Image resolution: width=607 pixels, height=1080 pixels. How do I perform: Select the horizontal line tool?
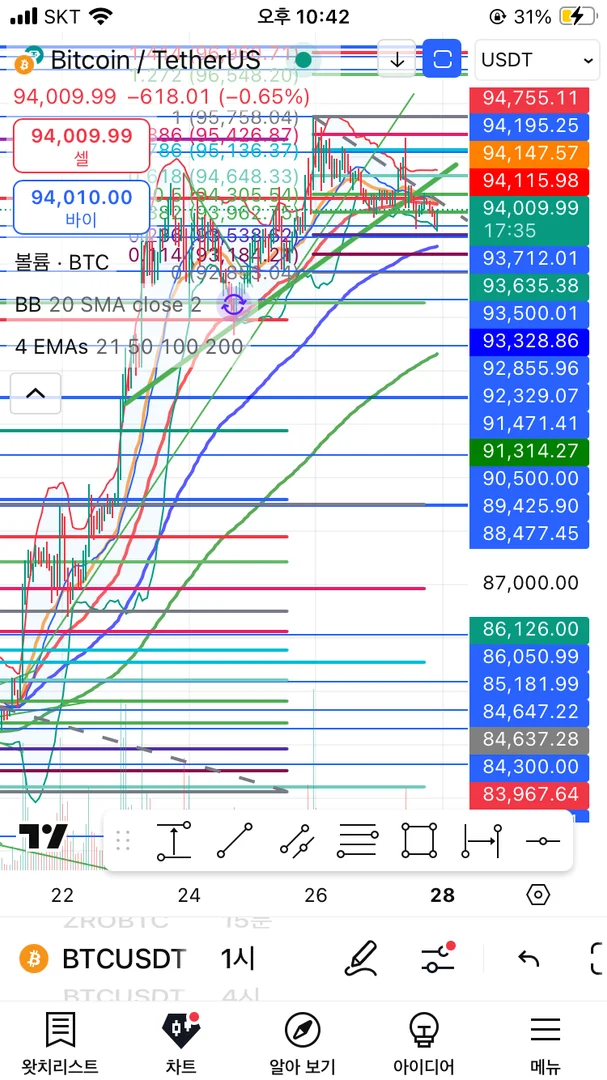coord(543,841)
